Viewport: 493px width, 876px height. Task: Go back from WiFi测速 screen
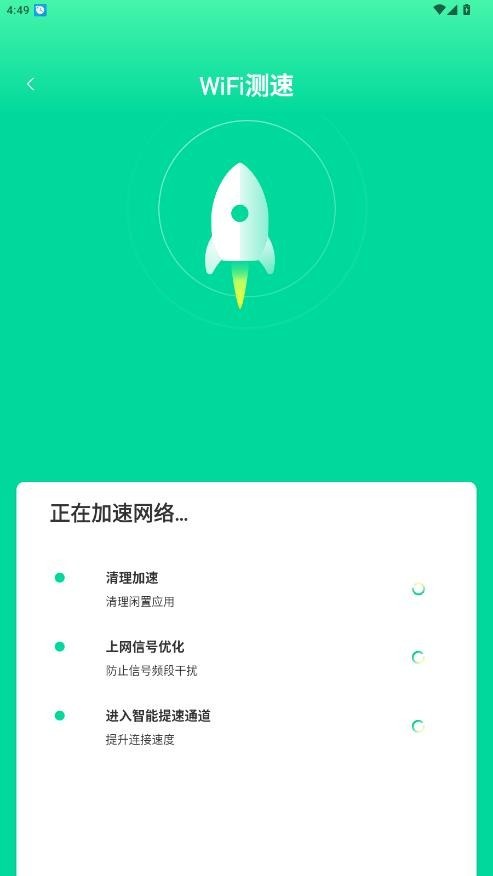(30, 84)
